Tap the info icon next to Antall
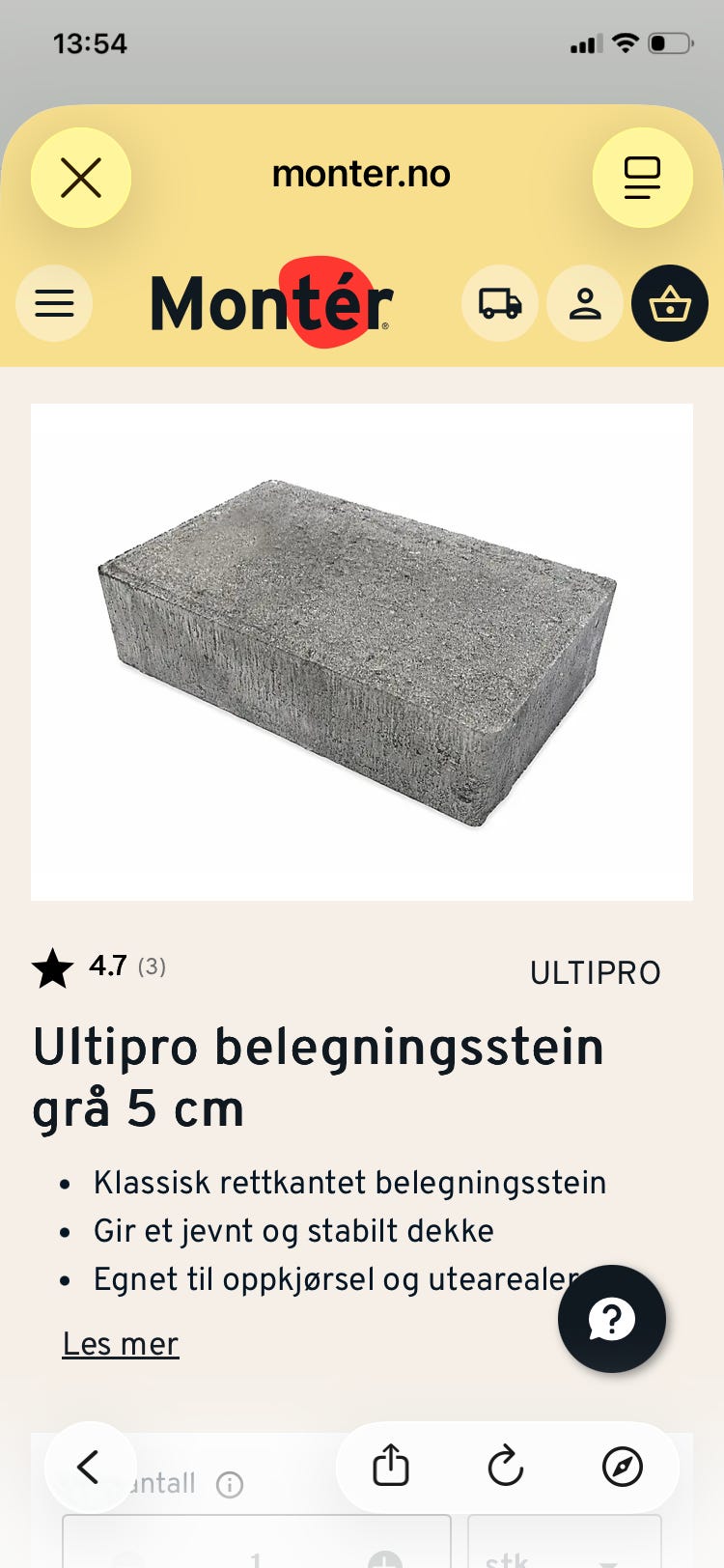Viewport: 724px width, 1568px height. (230, 1485)
